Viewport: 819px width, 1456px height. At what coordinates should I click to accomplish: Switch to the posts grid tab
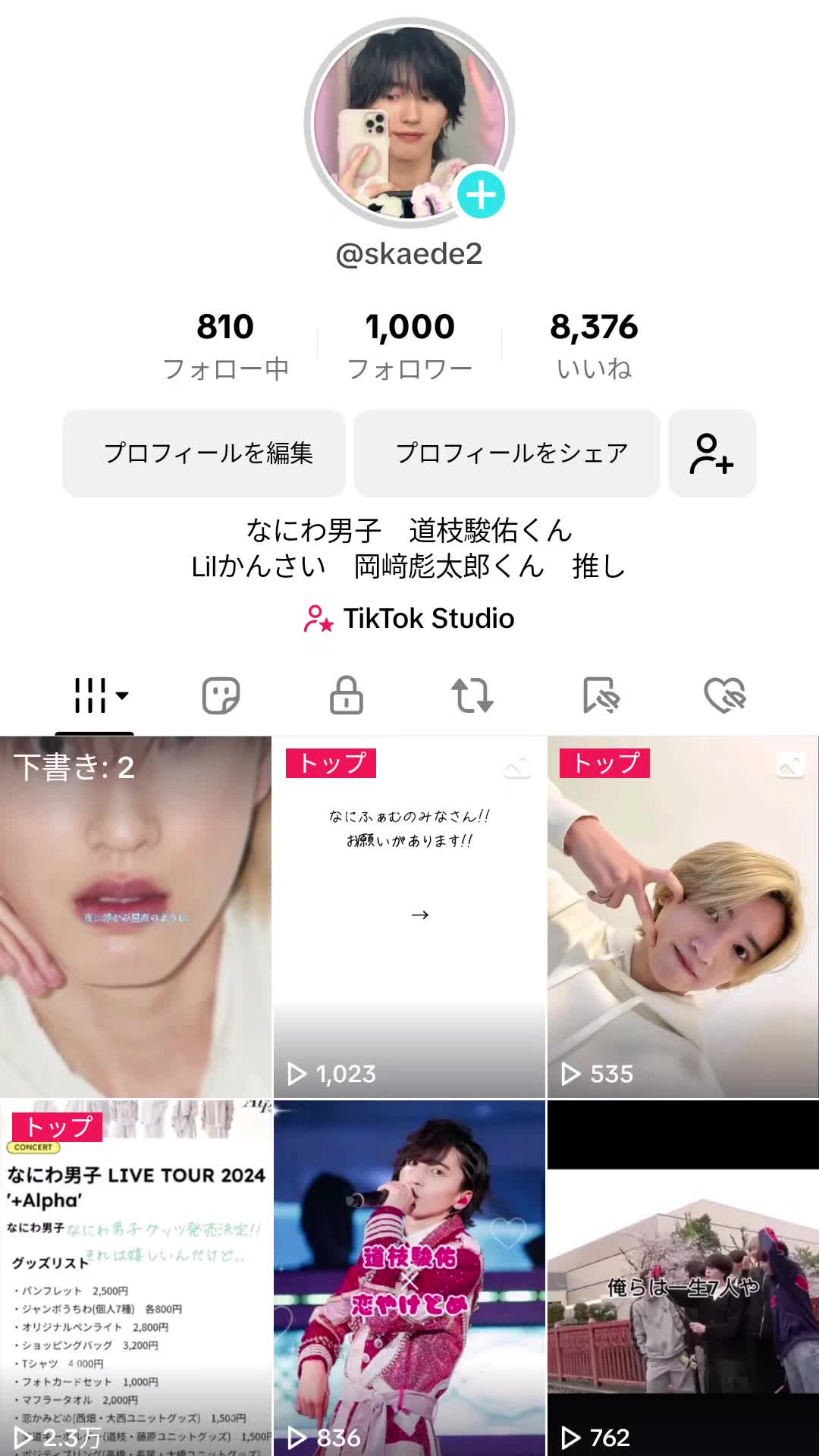click(x=95, y=695)
